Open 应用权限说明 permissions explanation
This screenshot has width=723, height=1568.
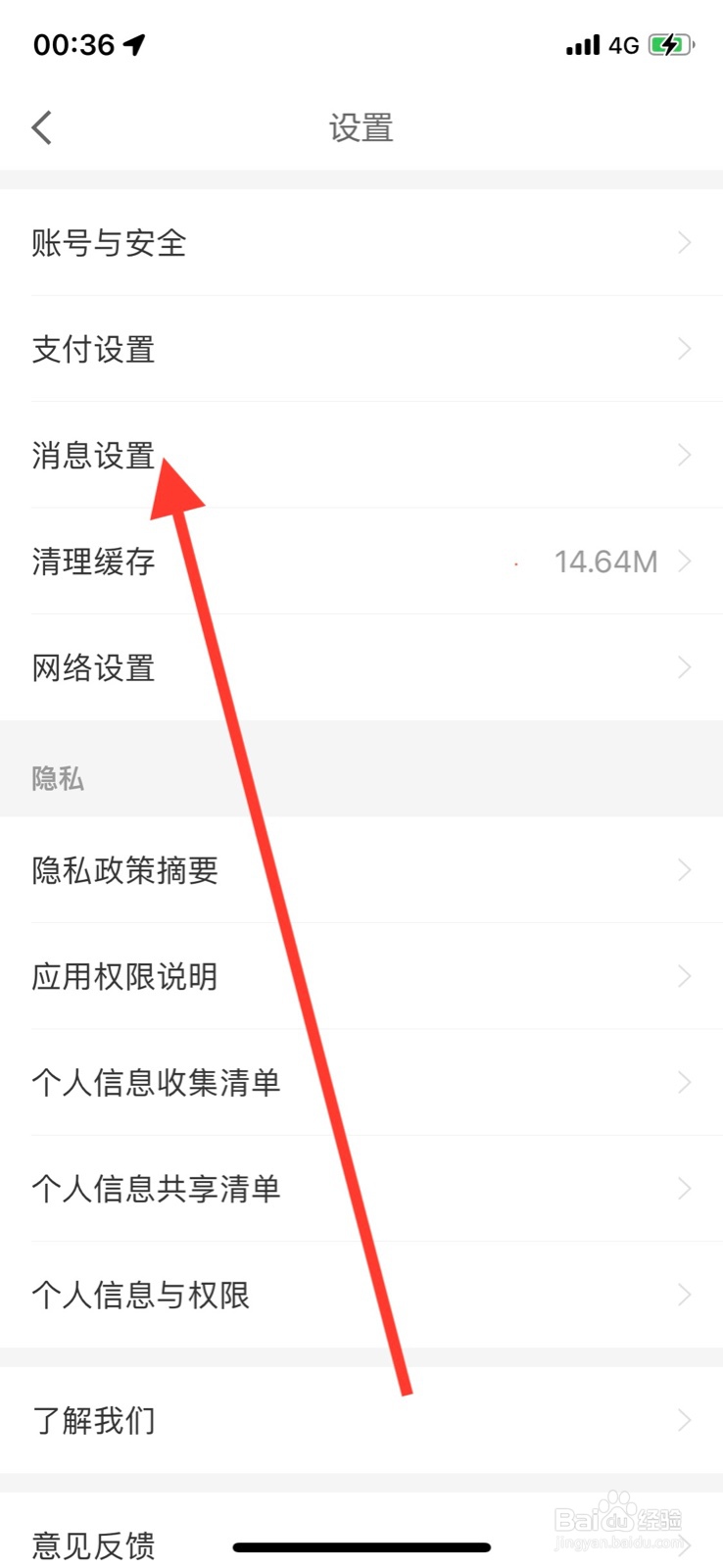pos(361,976)
